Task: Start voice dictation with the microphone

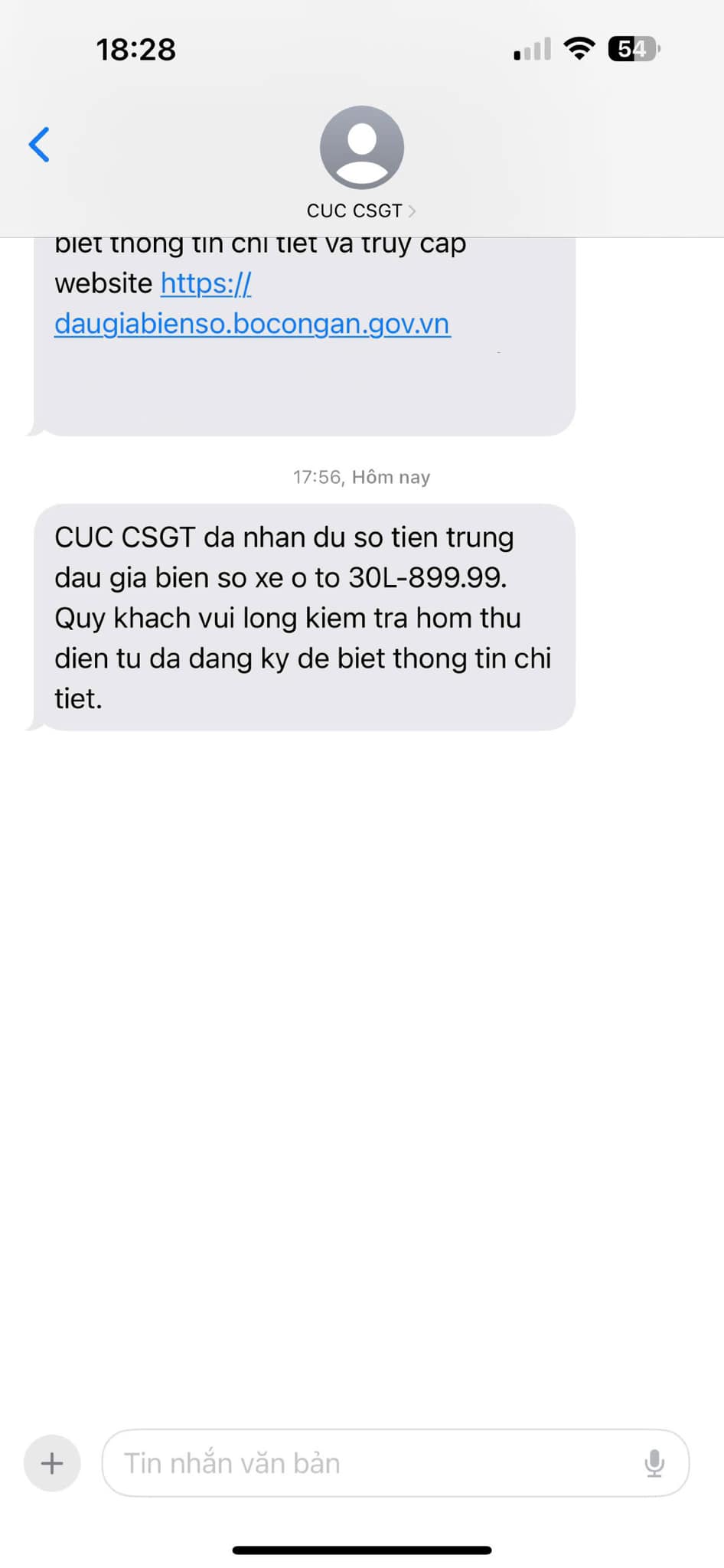Action: point(654,1463)
